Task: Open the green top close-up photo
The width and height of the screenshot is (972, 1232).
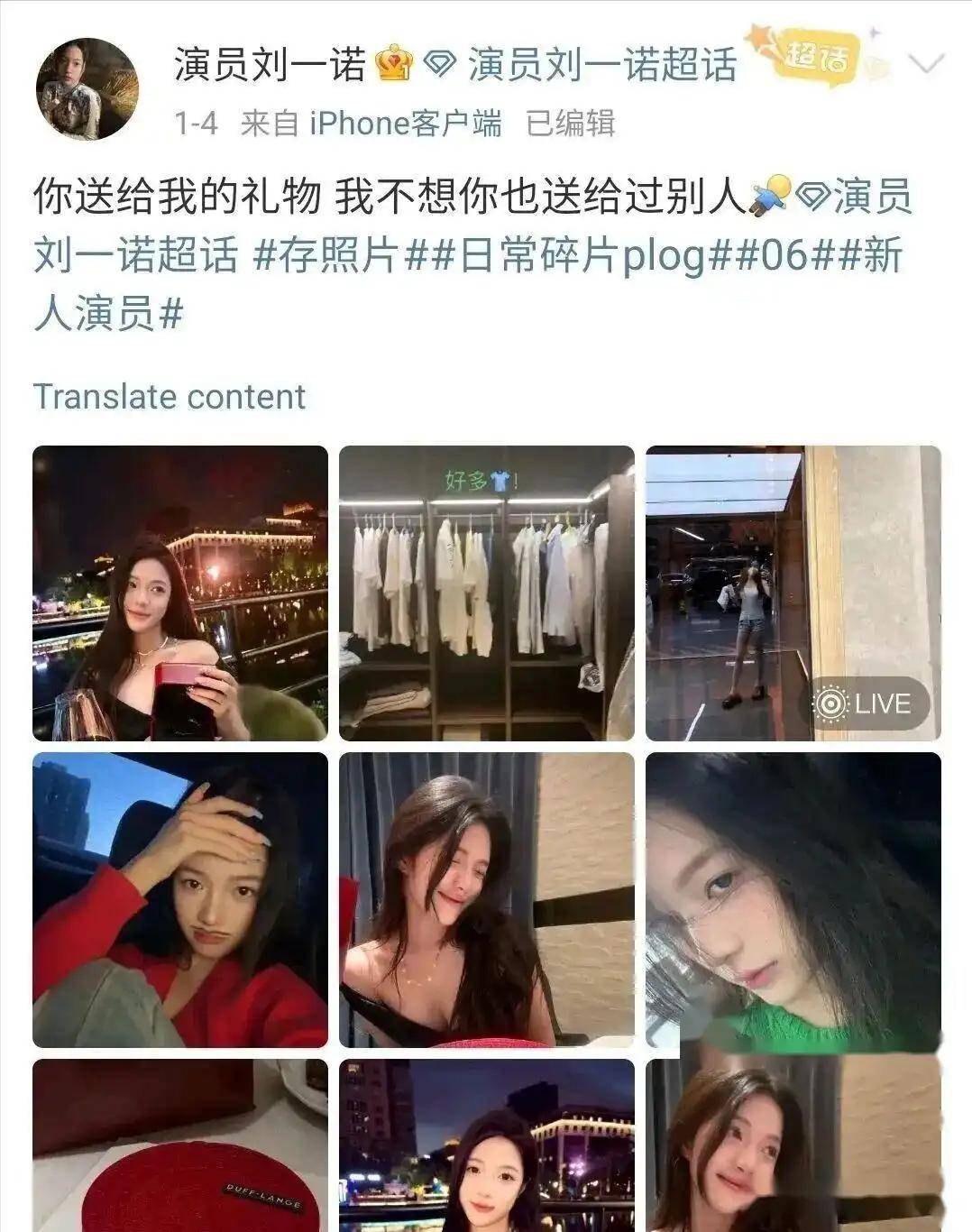Action: coord(793,900)
